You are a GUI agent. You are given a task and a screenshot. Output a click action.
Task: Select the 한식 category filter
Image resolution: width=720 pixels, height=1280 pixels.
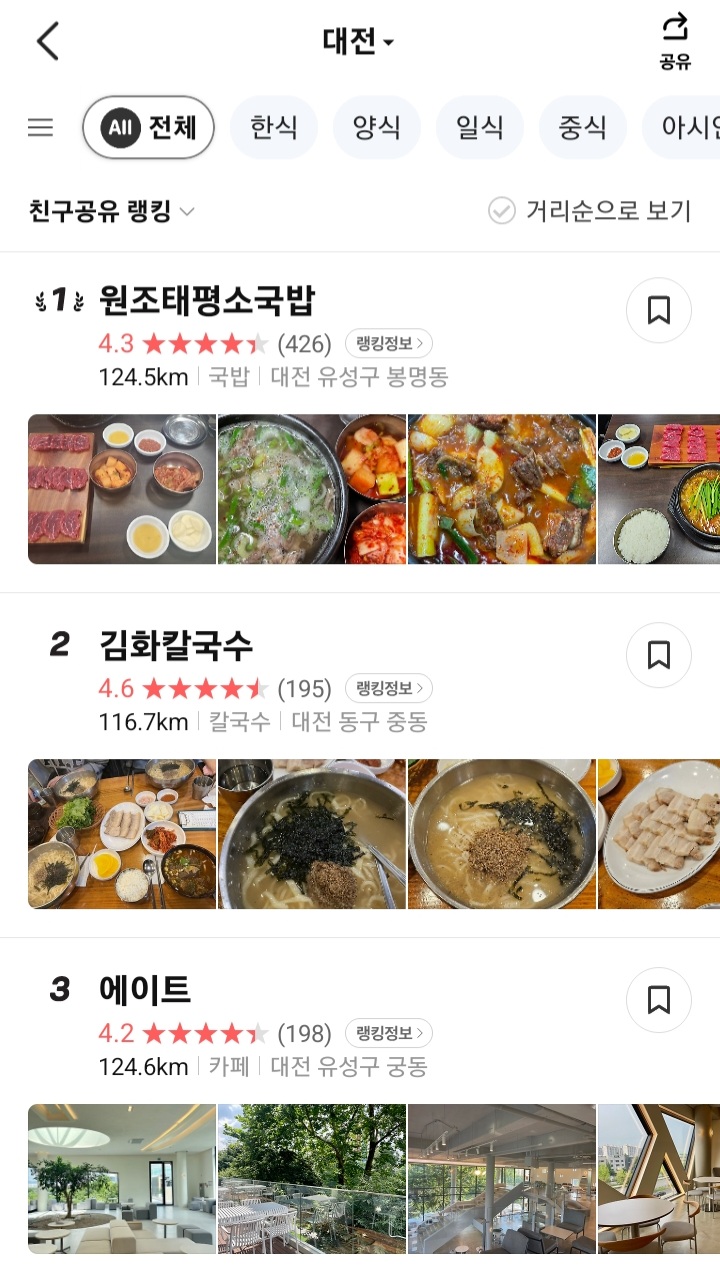(x=274, y=127)
